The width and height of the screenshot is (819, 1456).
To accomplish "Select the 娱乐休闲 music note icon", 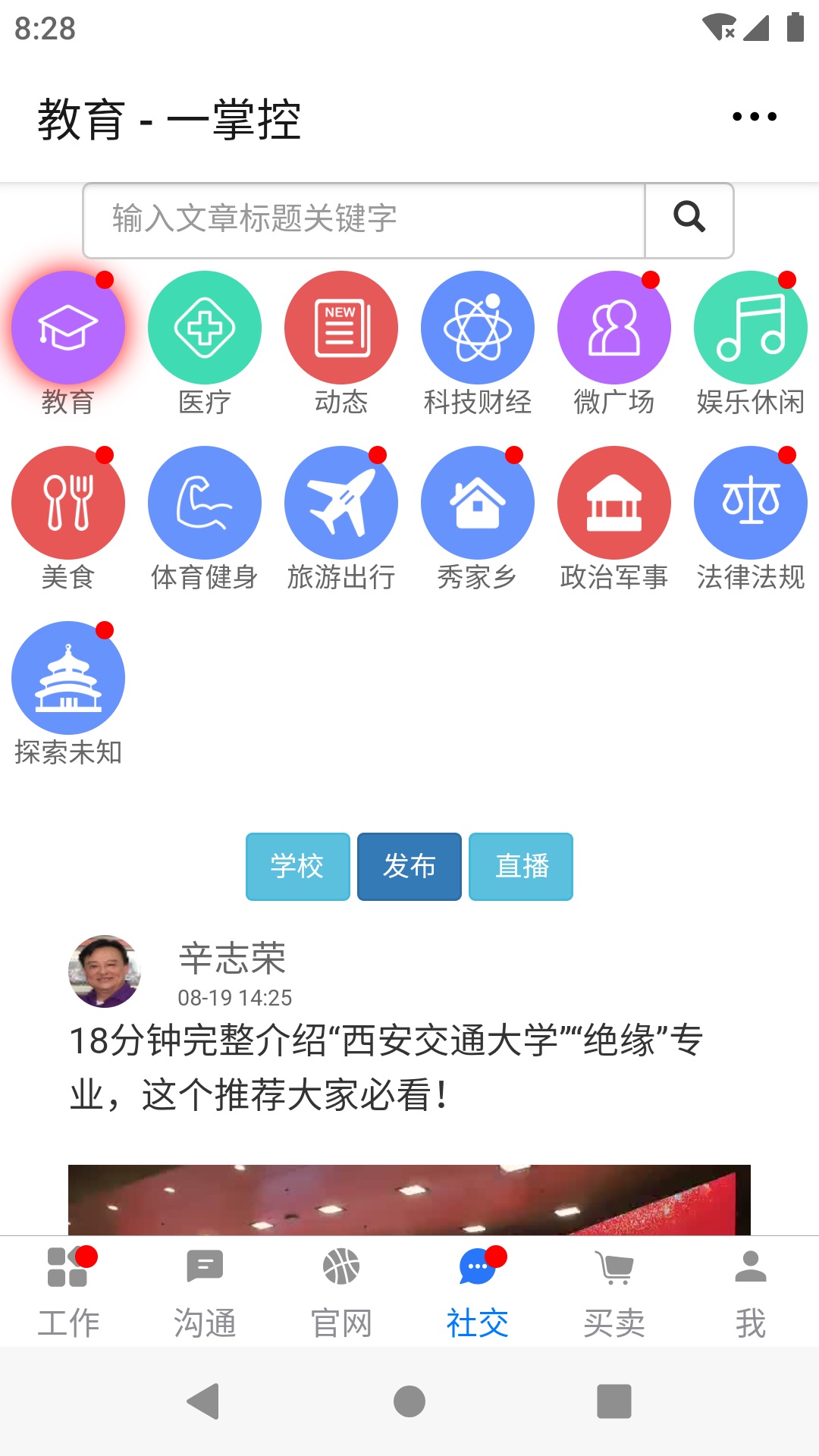I will tap(751, 327).
